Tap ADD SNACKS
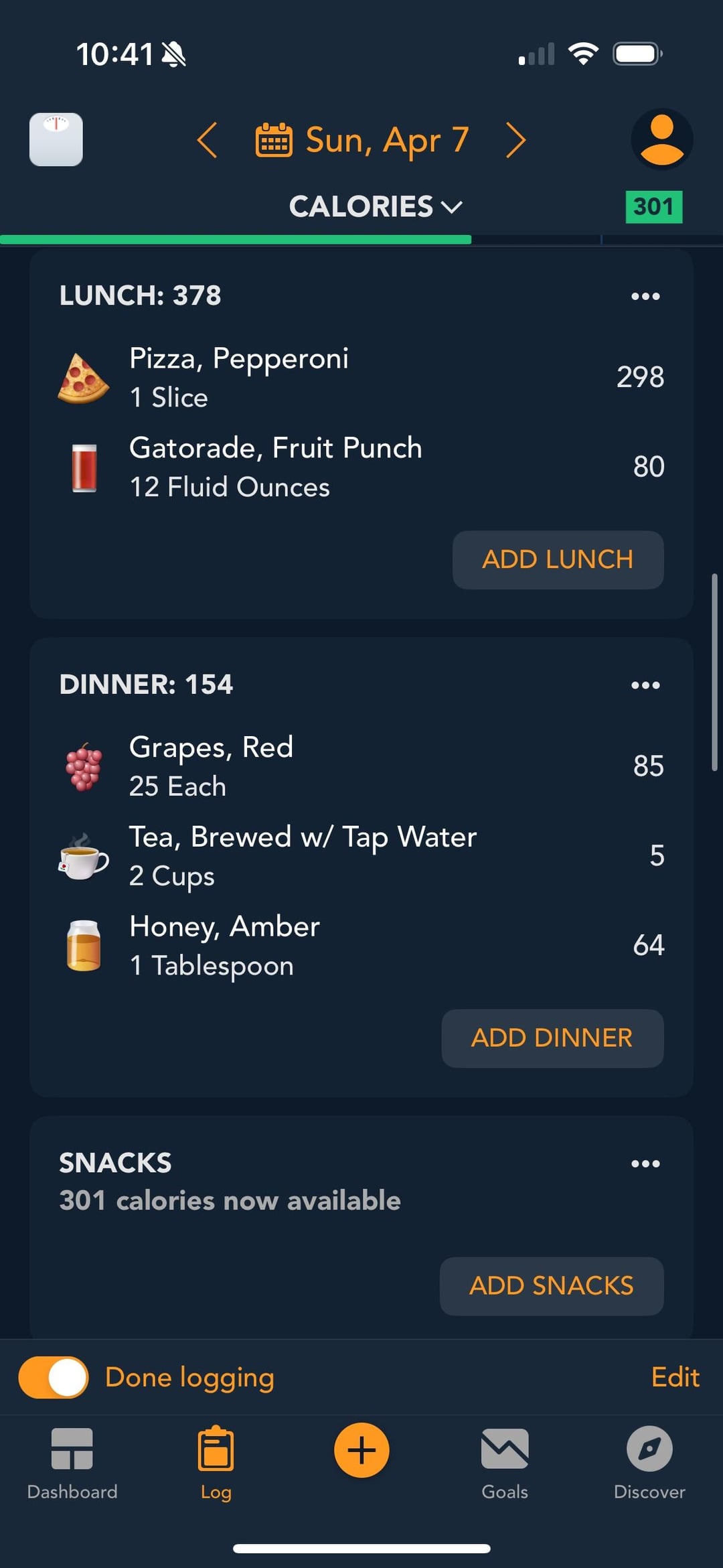 (552, 1286)
